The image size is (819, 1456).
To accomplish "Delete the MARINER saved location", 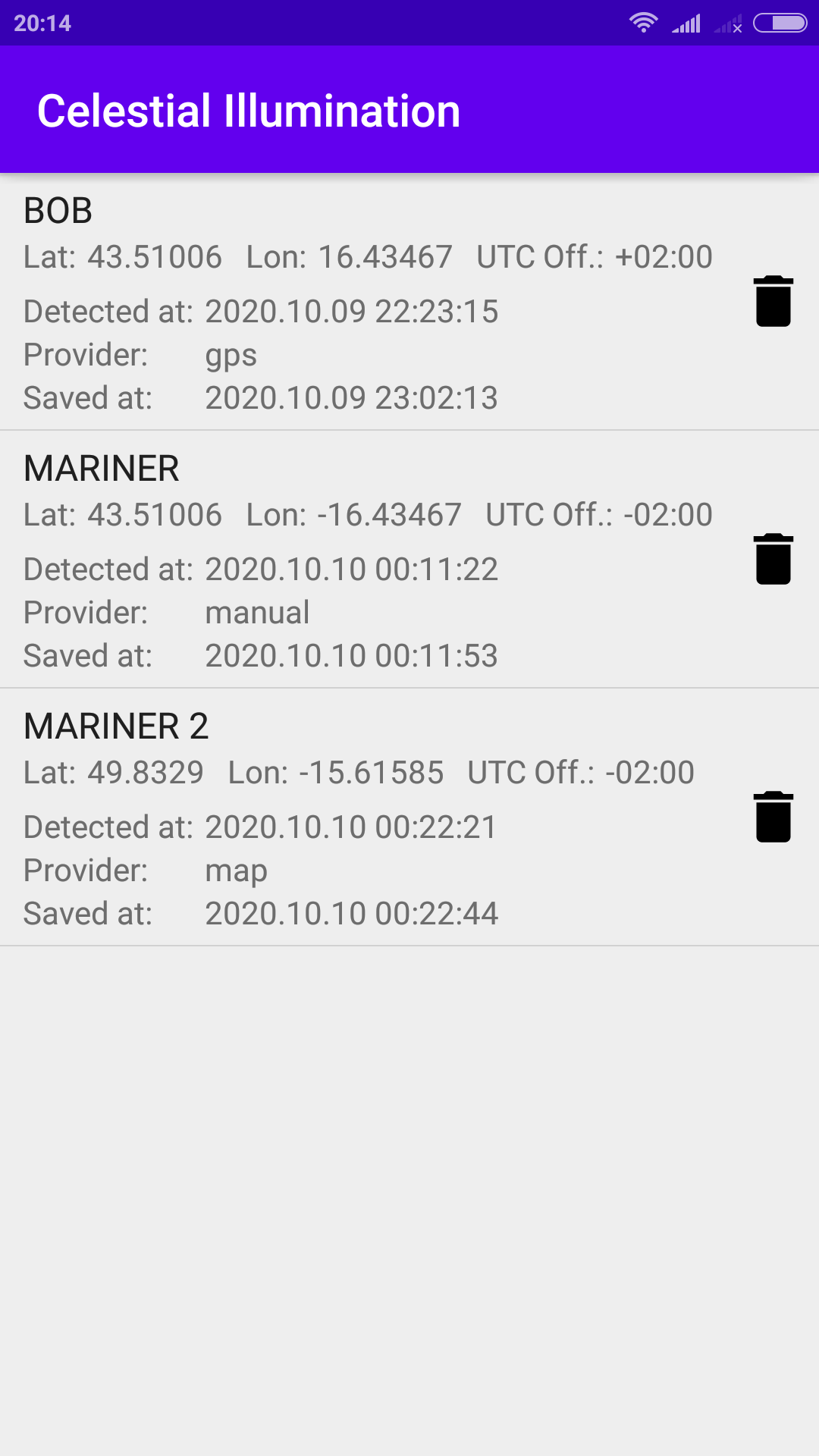I will [x=773, y=559].
